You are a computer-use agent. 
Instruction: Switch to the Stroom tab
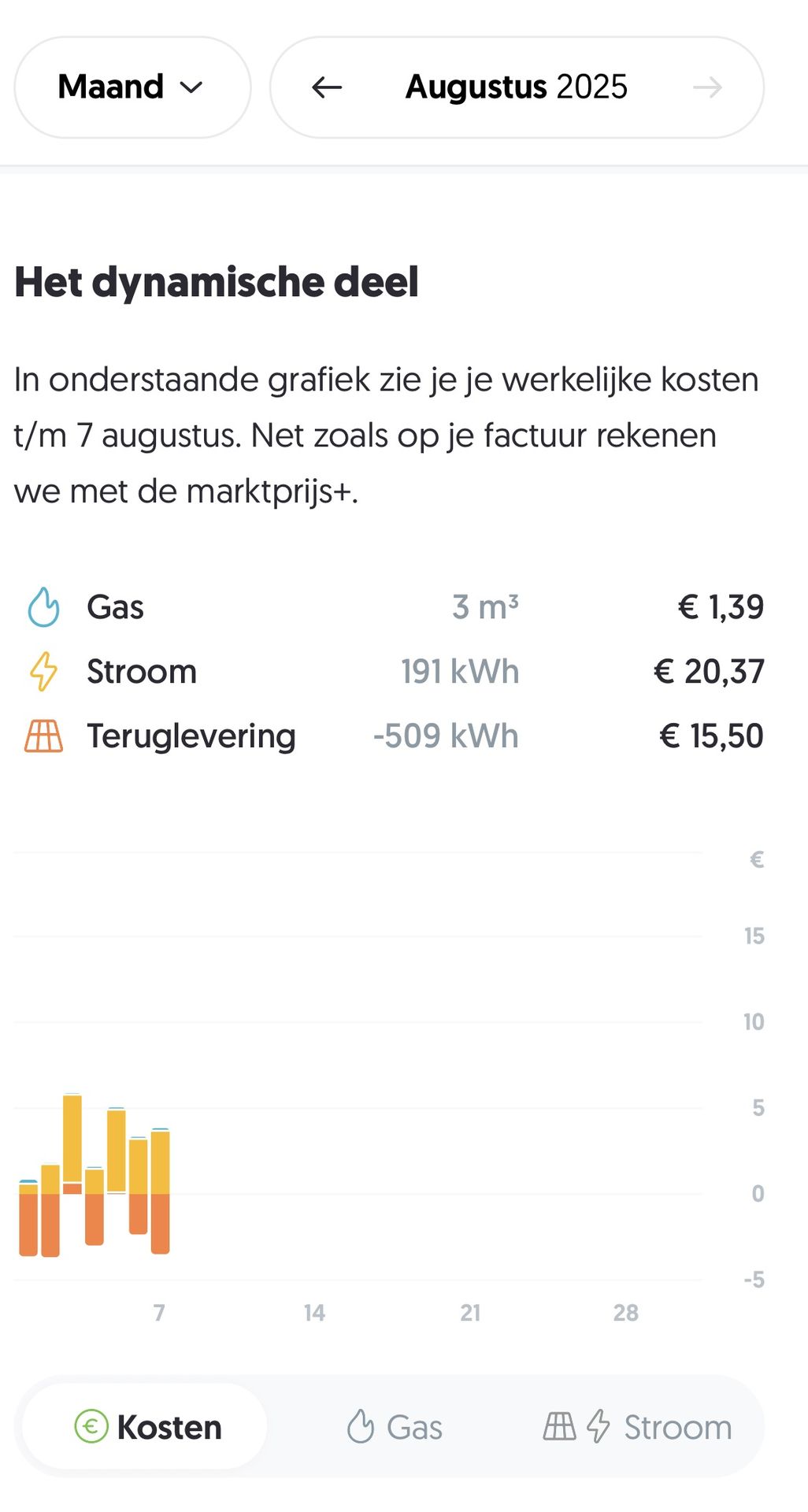coord(638,1426)
